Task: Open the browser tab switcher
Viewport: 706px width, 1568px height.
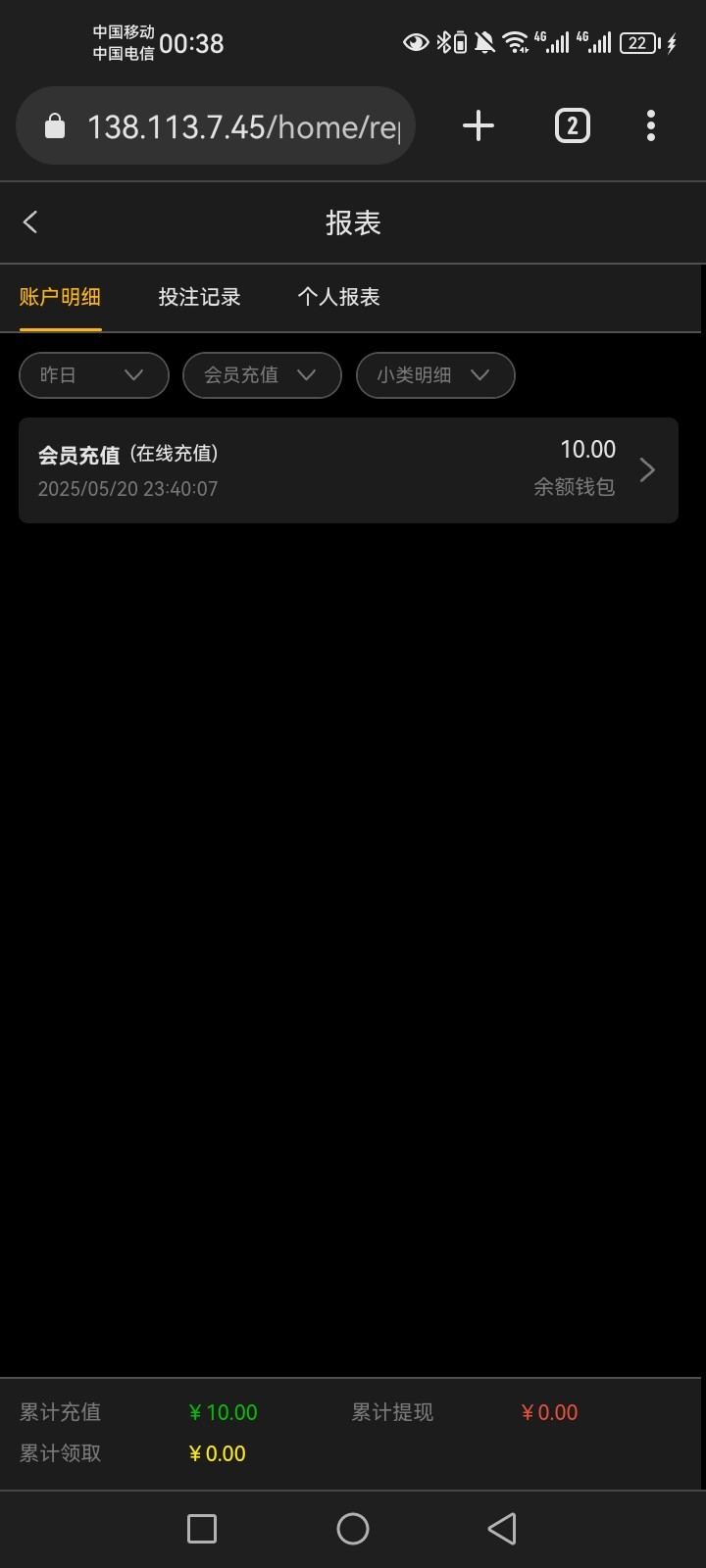Action: click(x=573, y=126)
